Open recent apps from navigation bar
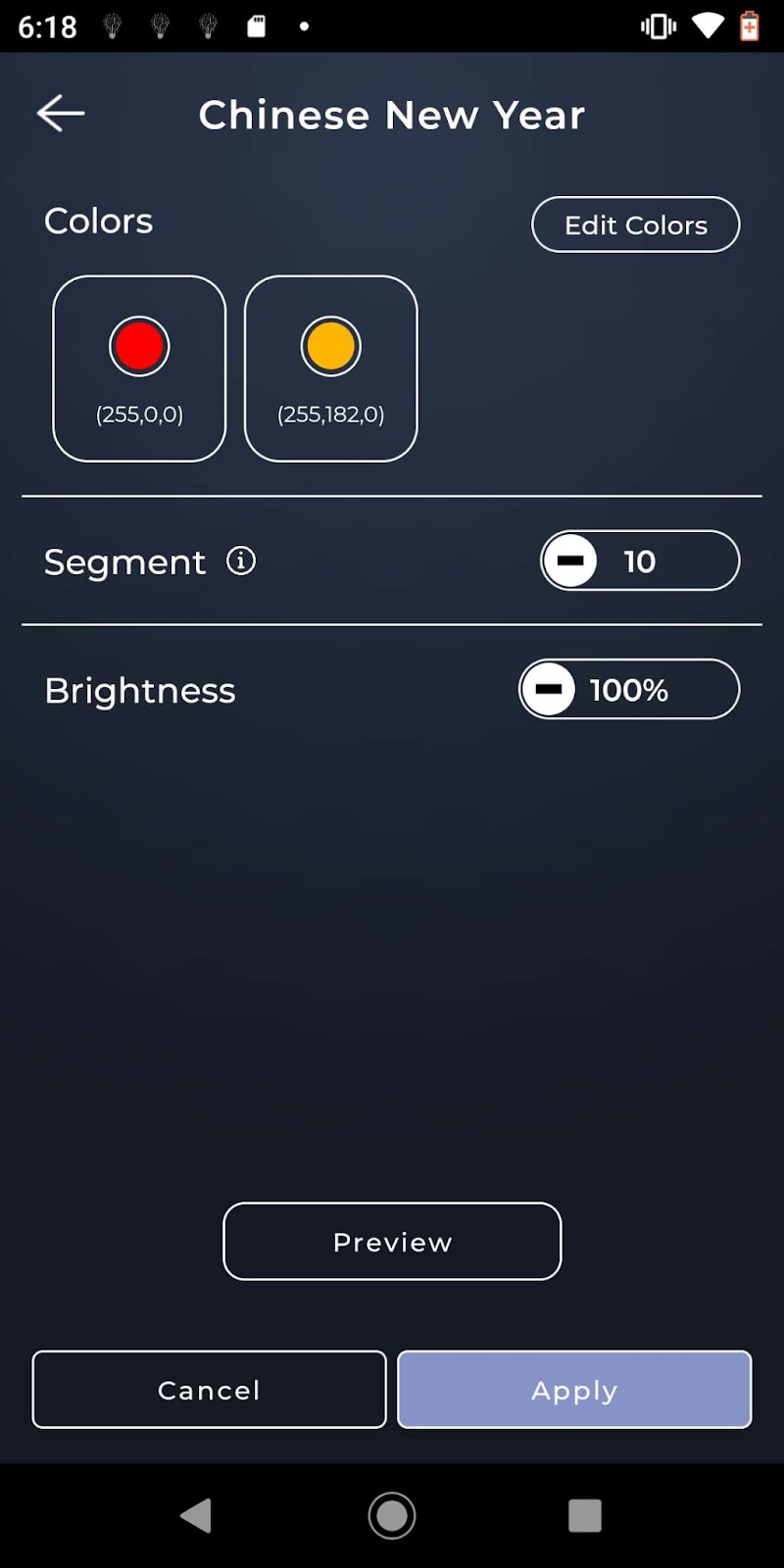 585,1515
